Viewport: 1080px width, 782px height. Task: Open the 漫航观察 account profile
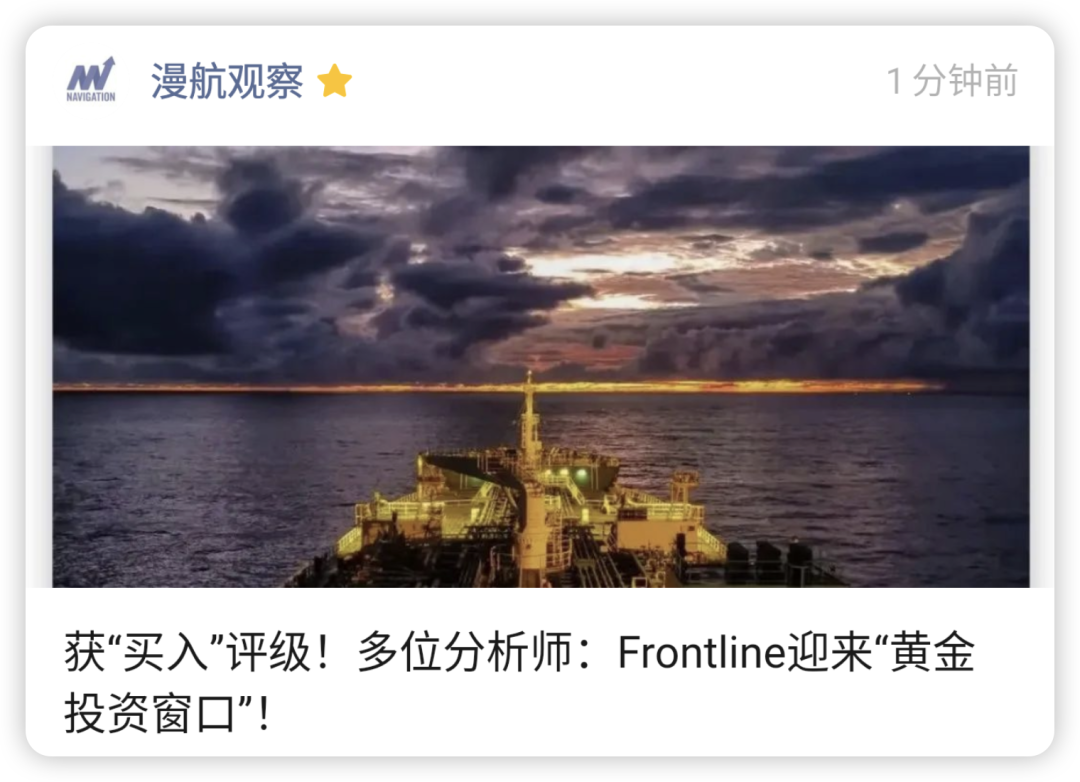pos(226,82)
